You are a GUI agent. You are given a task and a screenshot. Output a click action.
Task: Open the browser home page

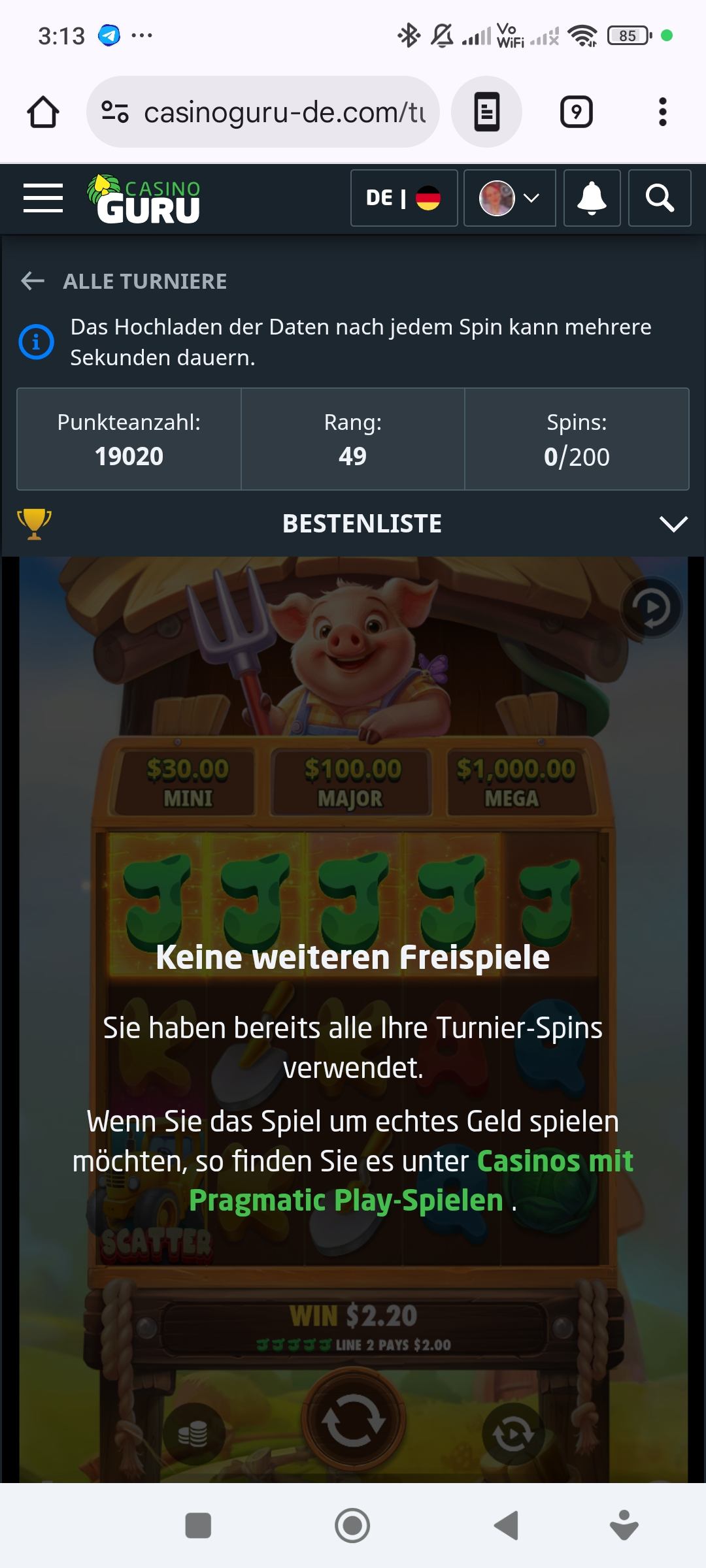(43, 112)
